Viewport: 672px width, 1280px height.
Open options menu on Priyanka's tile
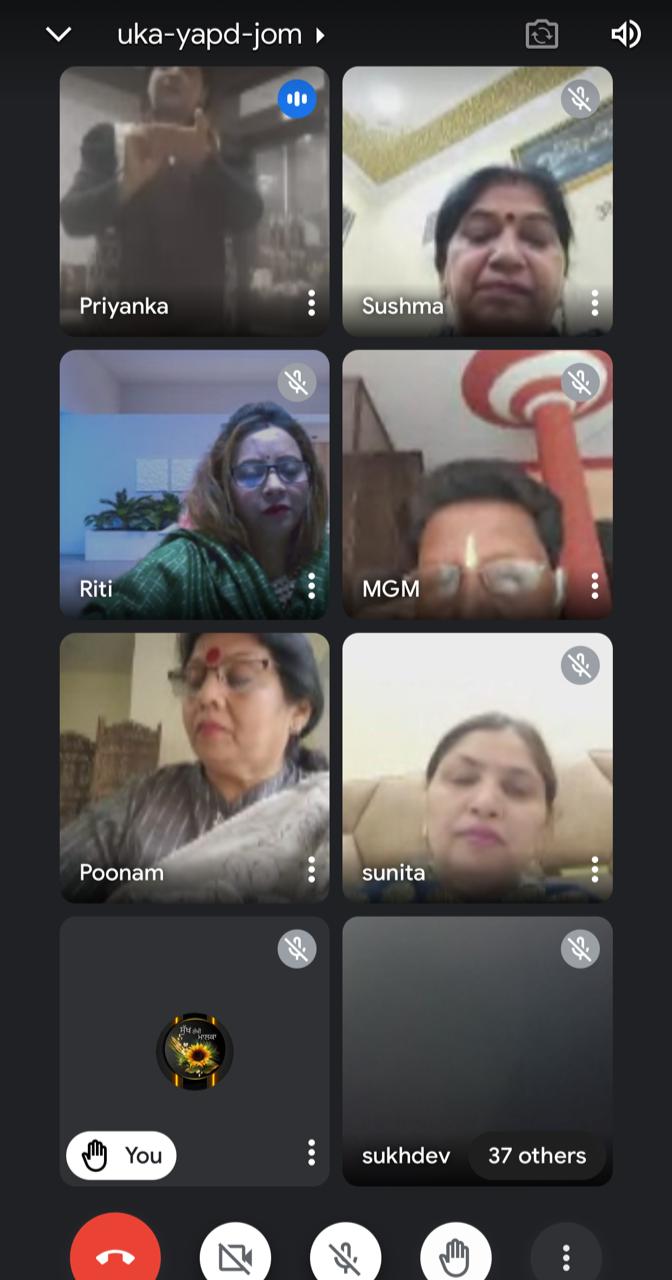click(x=311, y=303)
